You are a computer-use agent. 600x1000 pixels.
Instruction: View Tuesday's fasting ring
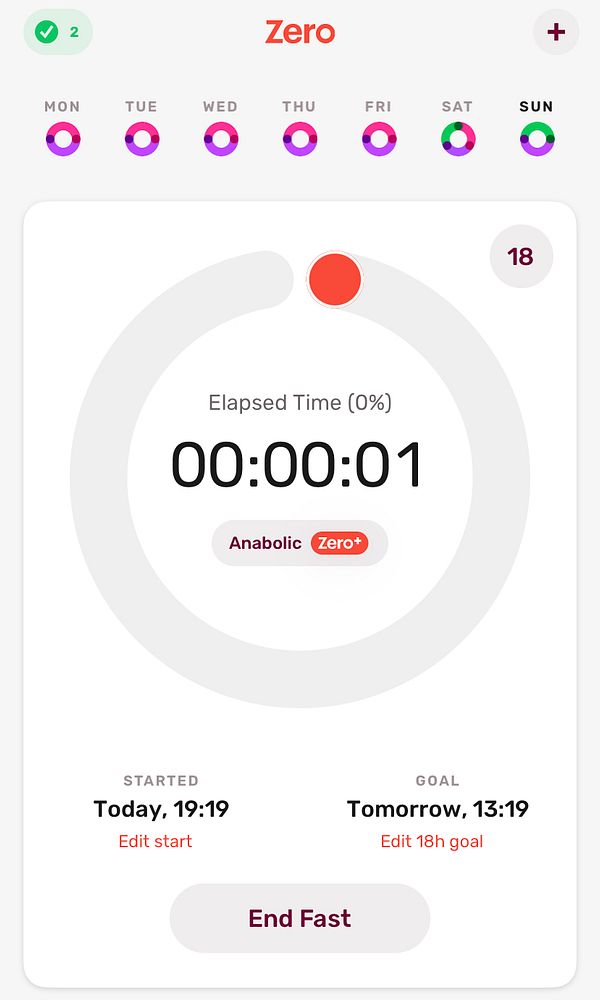142,139
